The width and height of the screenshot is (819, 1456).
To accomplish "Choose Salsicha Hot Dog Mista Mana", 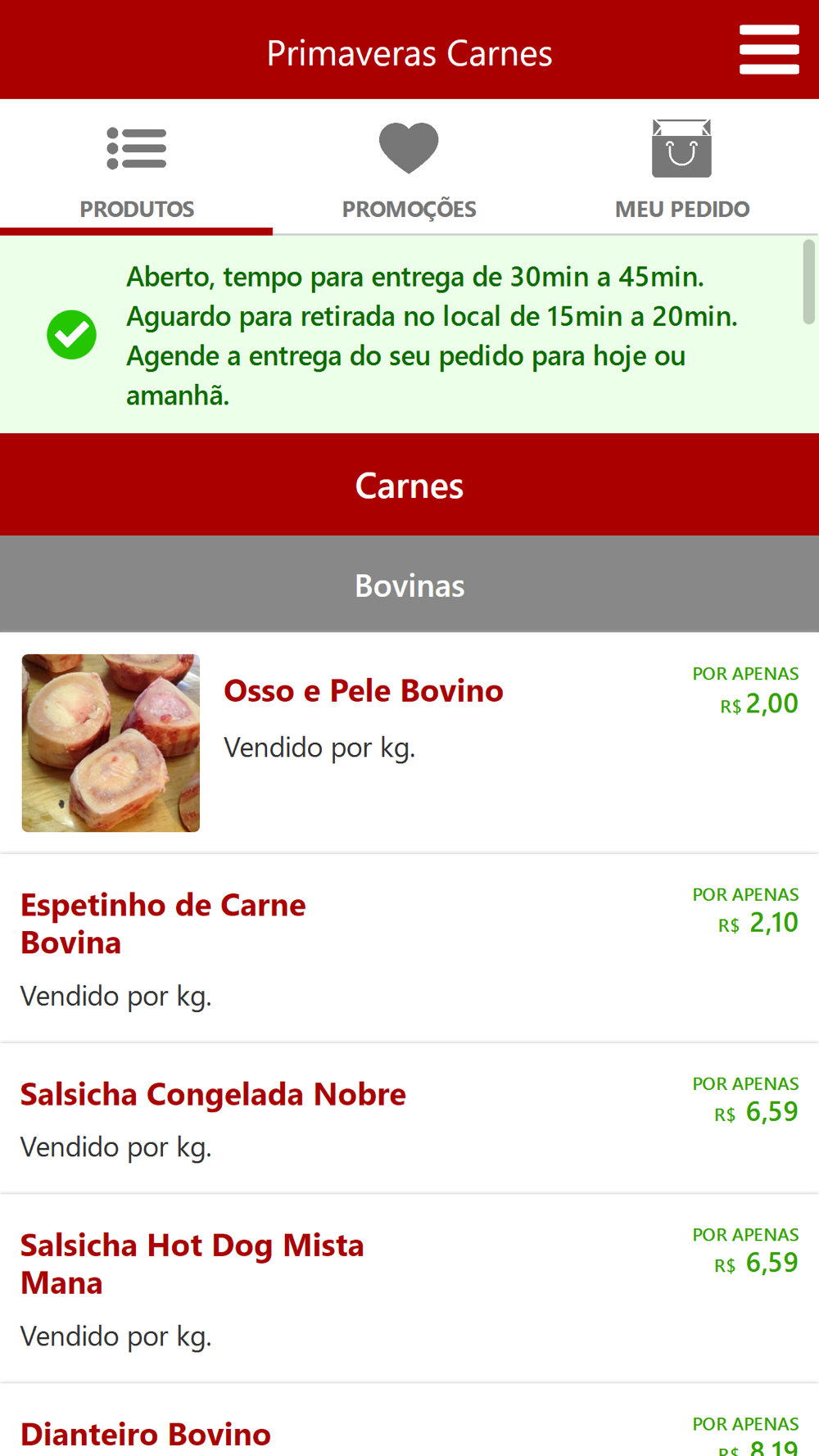I will point(192,1264).
